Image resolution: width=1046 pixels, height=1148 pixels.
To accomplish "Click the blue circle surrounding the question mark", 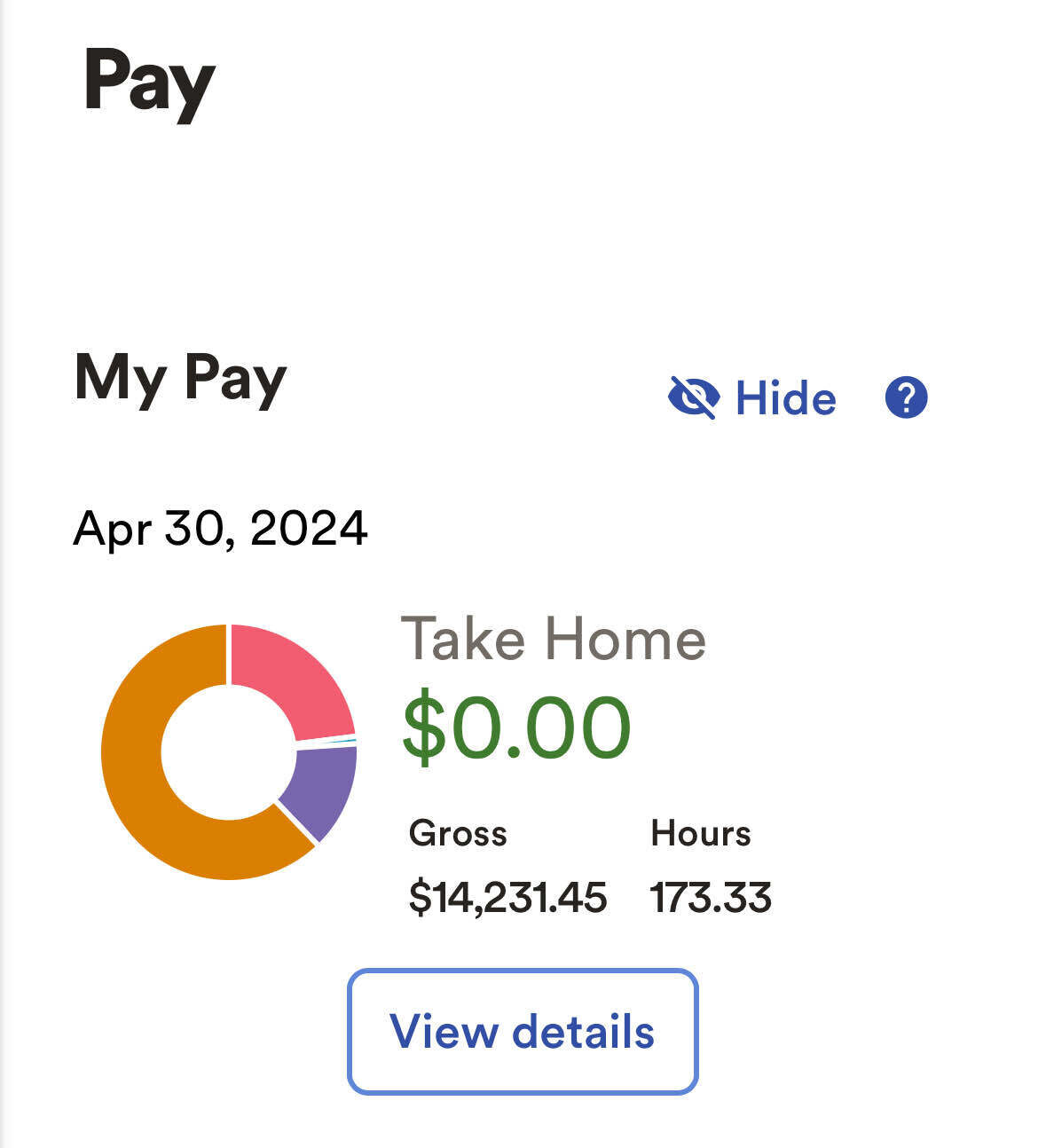I will (x=904, y=398).
